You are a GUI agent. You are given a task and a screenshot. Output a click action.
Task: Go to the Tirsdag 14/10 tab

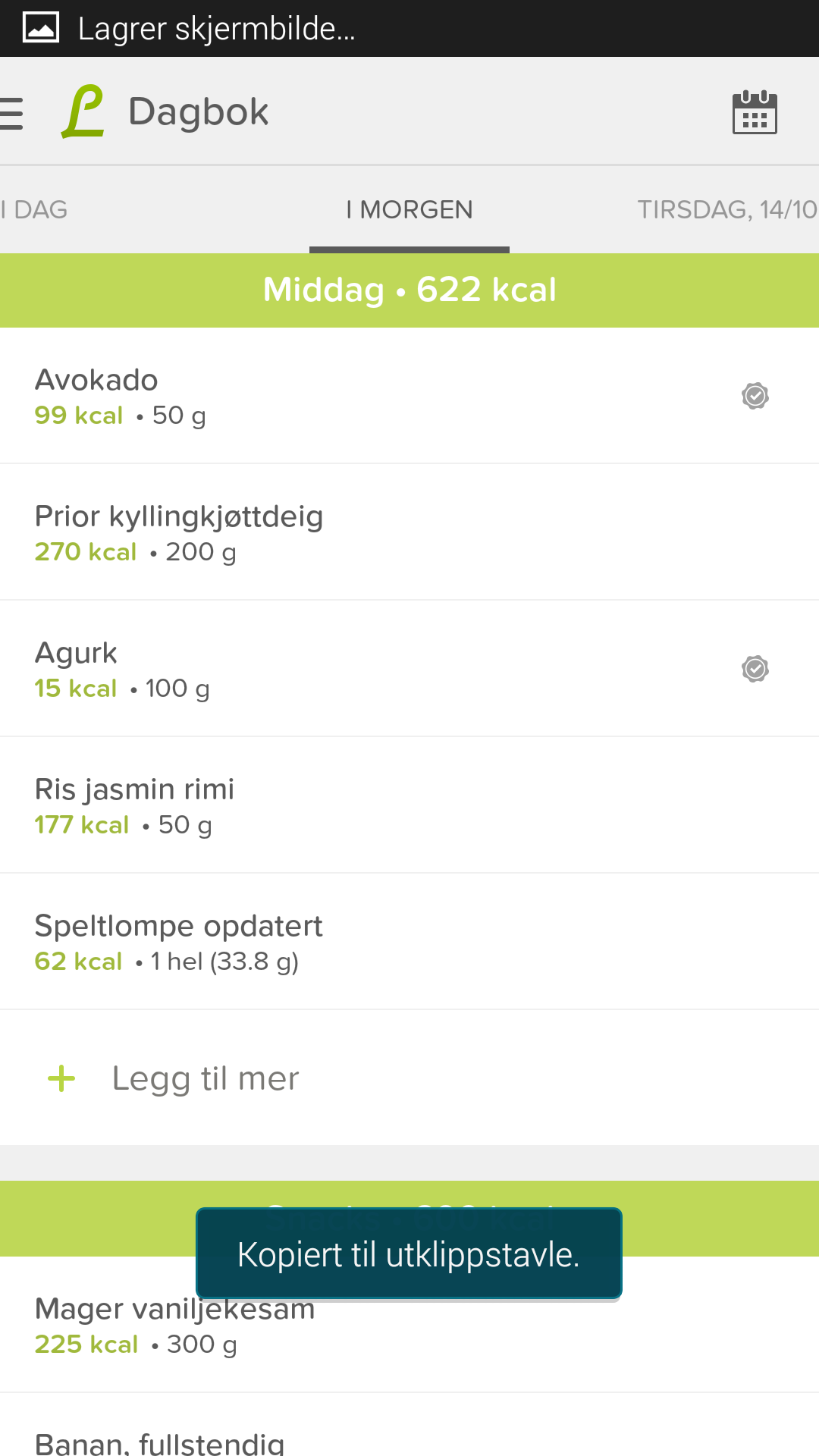[726, 209]
